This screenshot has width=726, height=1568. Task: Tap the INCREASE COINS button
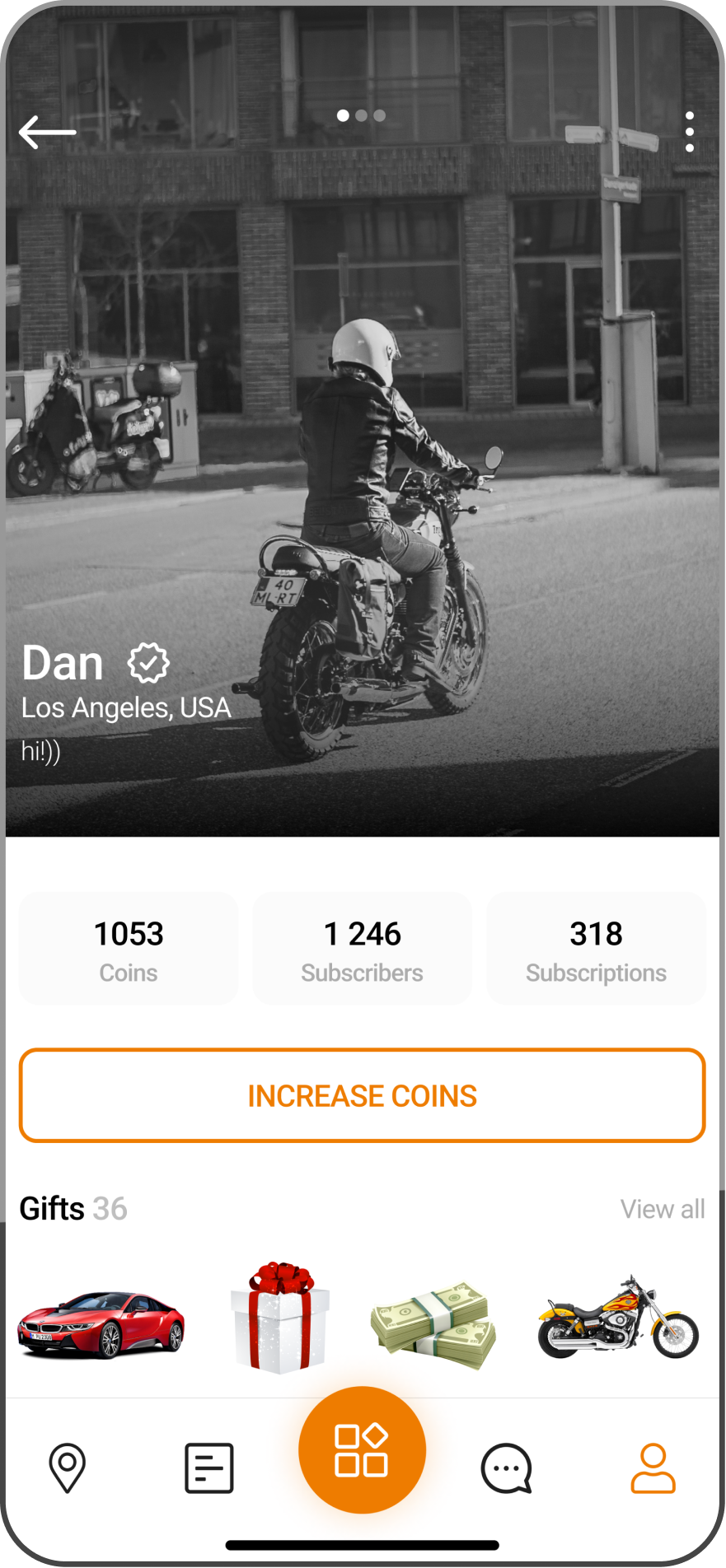362,1095
